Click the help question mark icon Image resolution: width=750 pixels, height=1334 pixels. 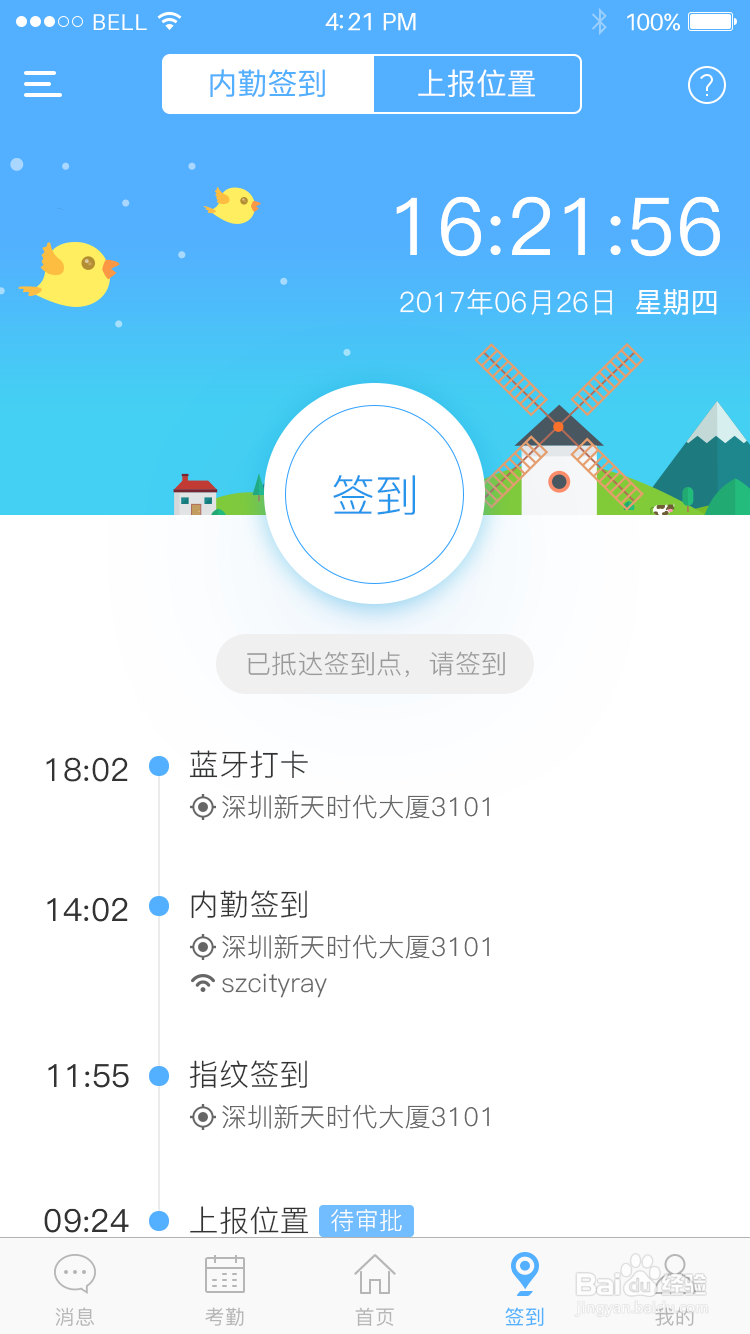coord(706,85)
